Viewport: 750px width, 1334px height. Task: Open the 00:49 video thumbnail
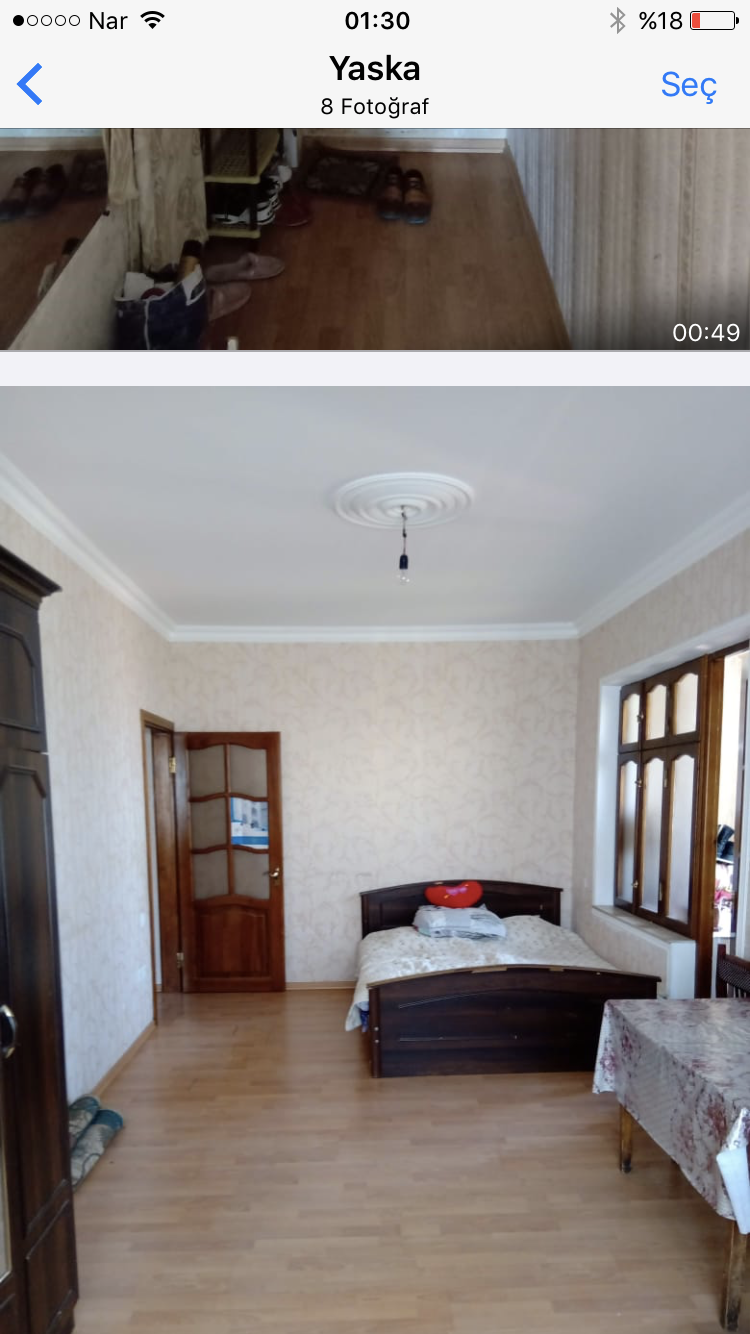pyautogui.click(x=375, y=239)
